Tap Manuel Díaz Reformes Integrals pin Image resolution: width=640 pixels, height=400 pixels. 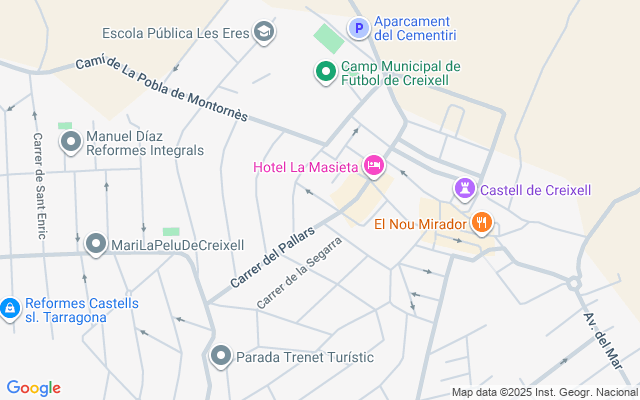(71, 142)
